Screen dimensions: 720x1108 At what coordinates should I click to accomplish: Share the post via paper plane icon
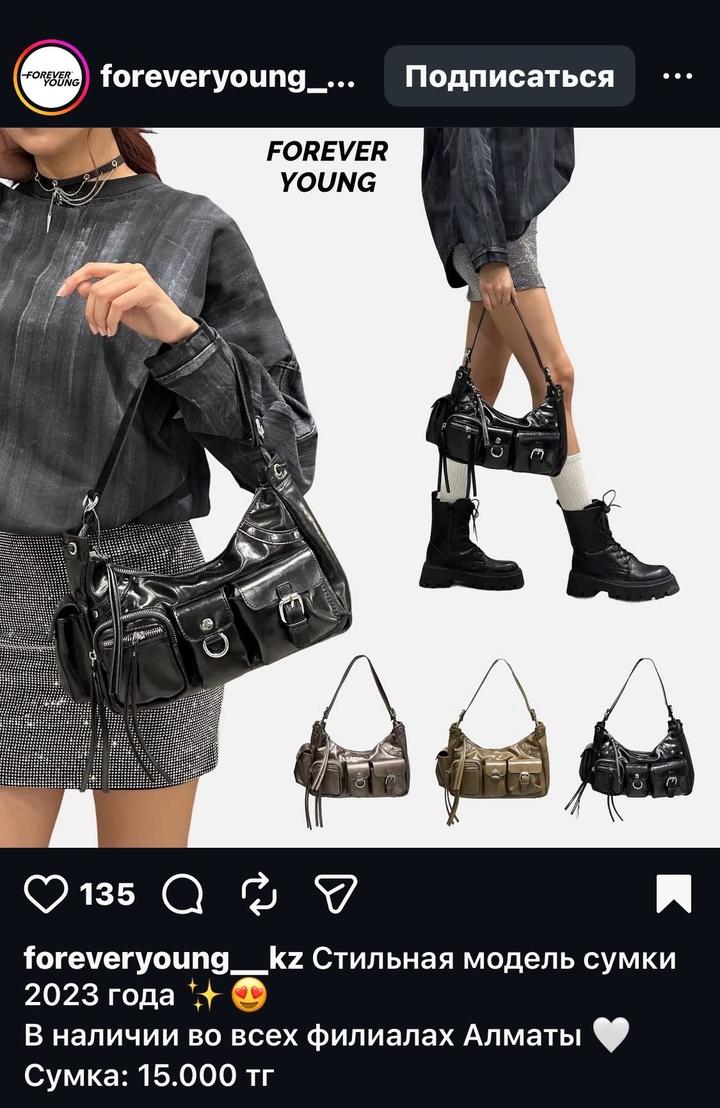[x=335, y=892]
